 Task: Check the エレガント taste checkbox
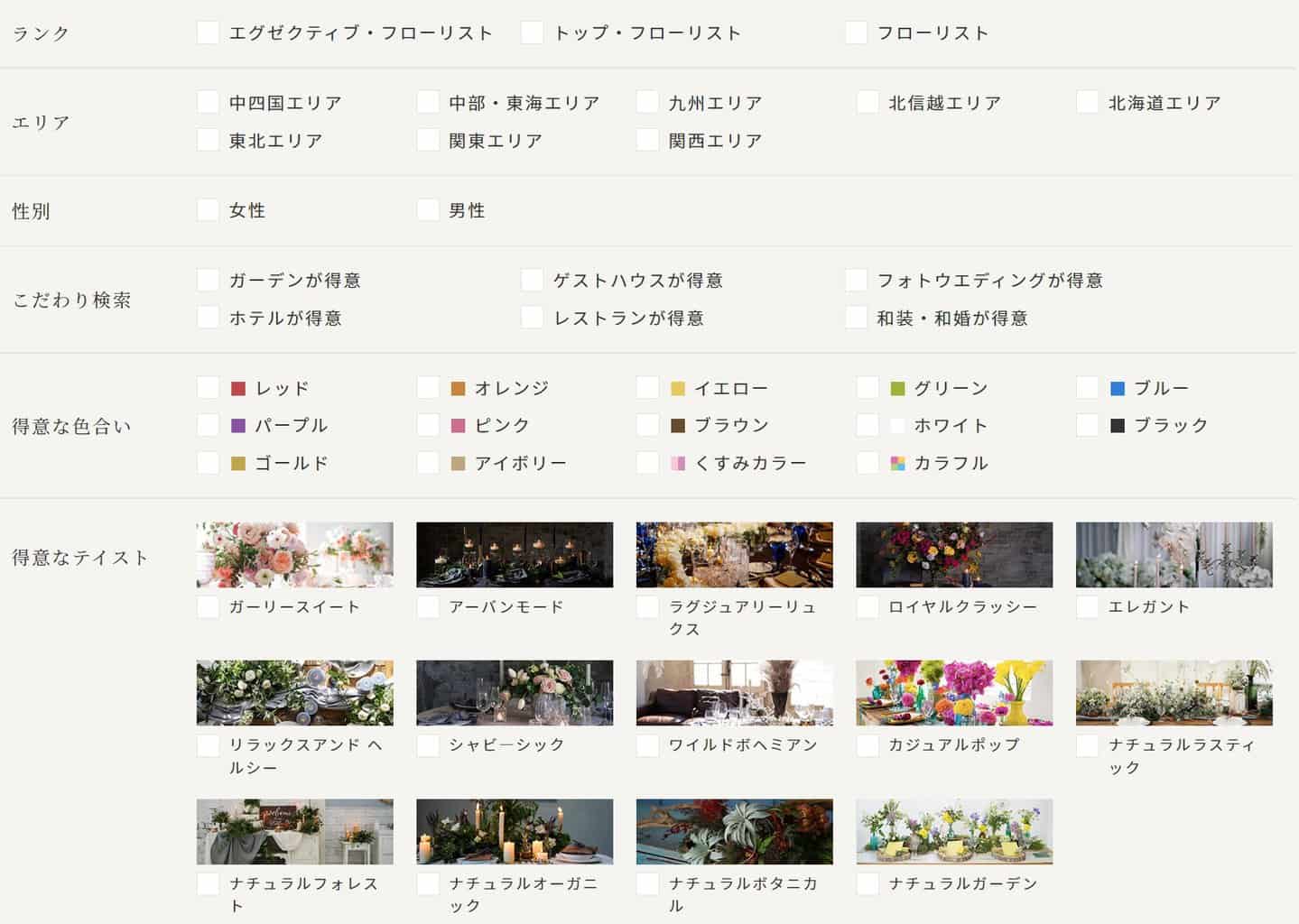pos(1087,607)
